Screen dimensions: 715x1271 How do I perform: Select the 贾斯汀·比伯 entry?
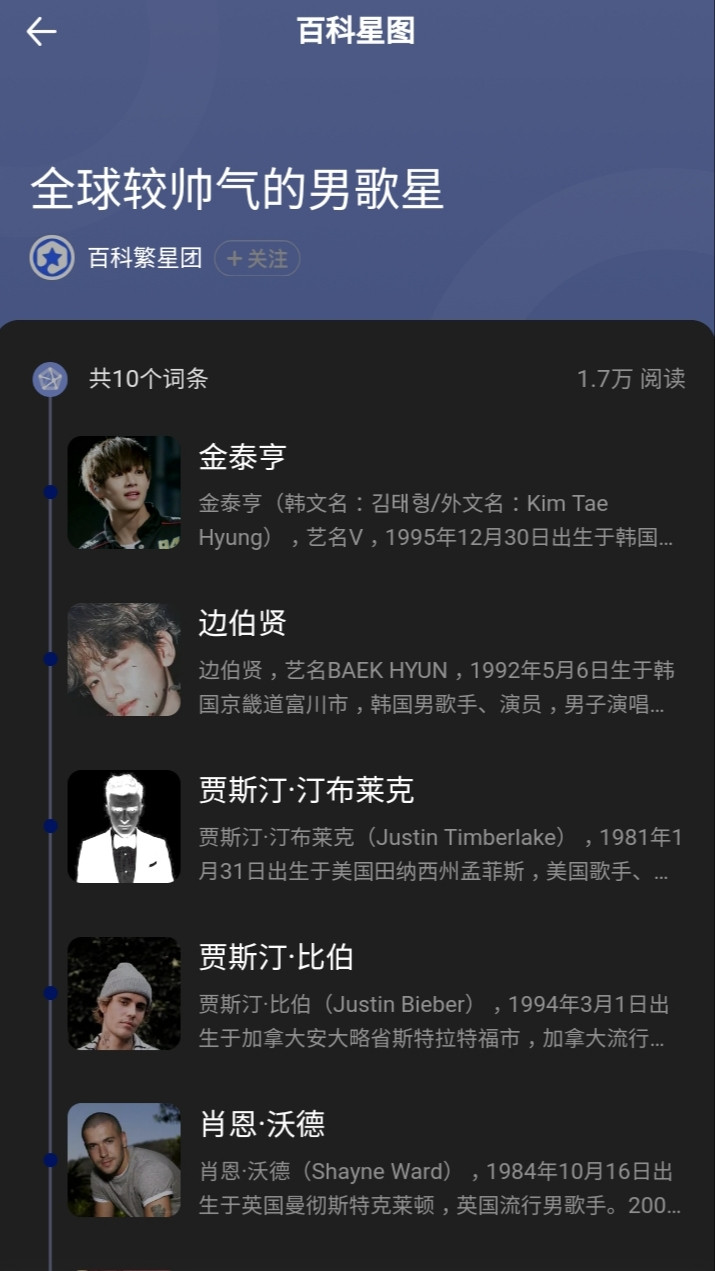[x=376, y=994]
